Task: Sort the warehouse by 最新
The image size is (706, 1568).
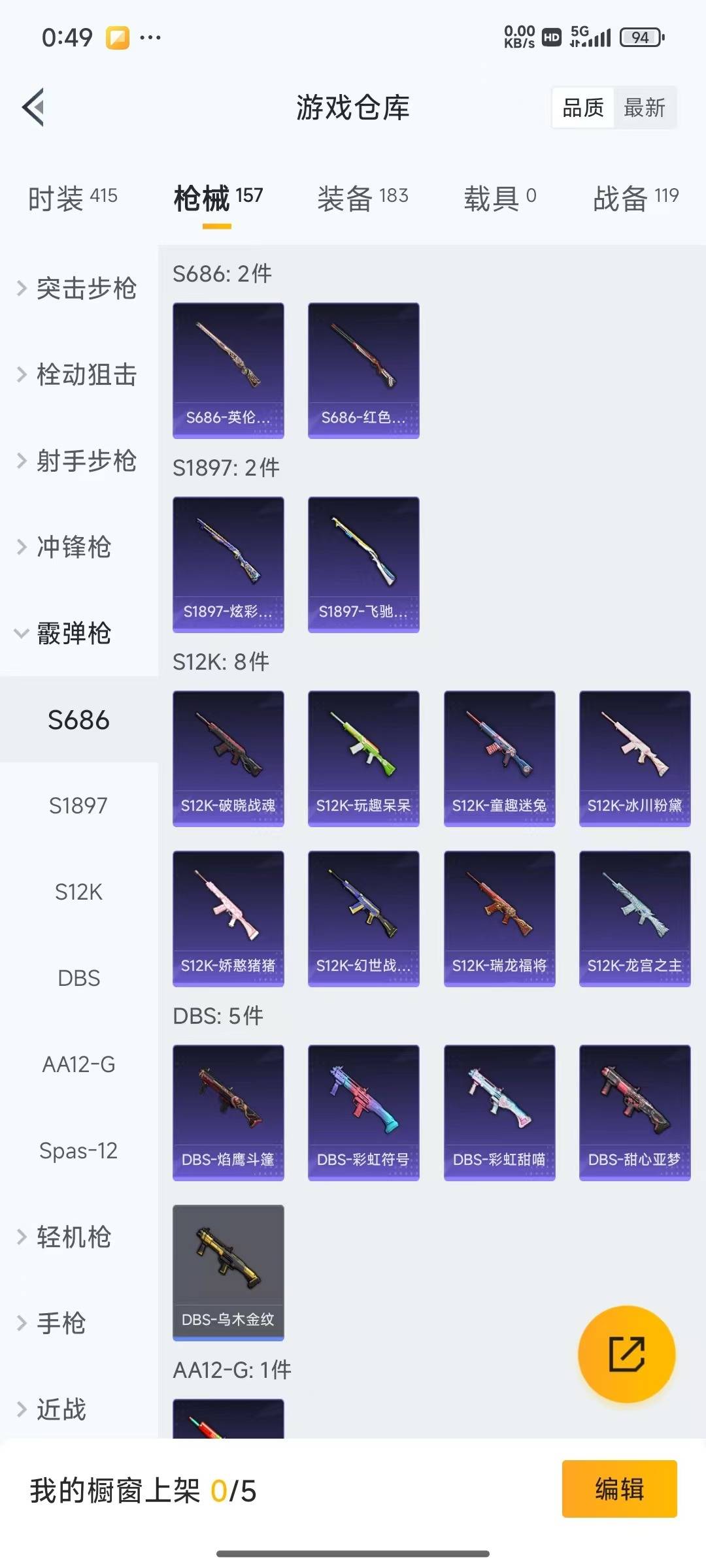Action: tap(644, 108)
